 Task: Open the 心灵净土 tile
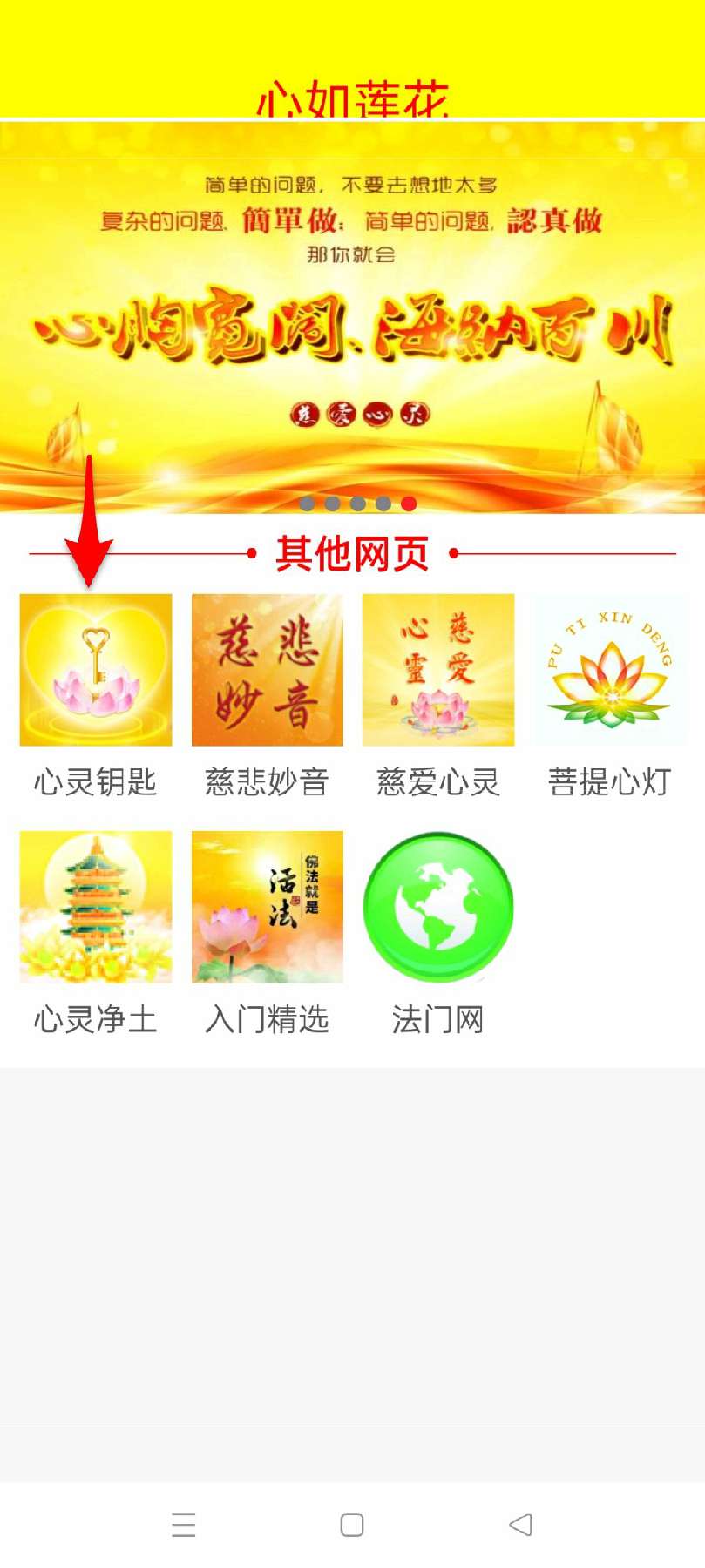point(96,907)
